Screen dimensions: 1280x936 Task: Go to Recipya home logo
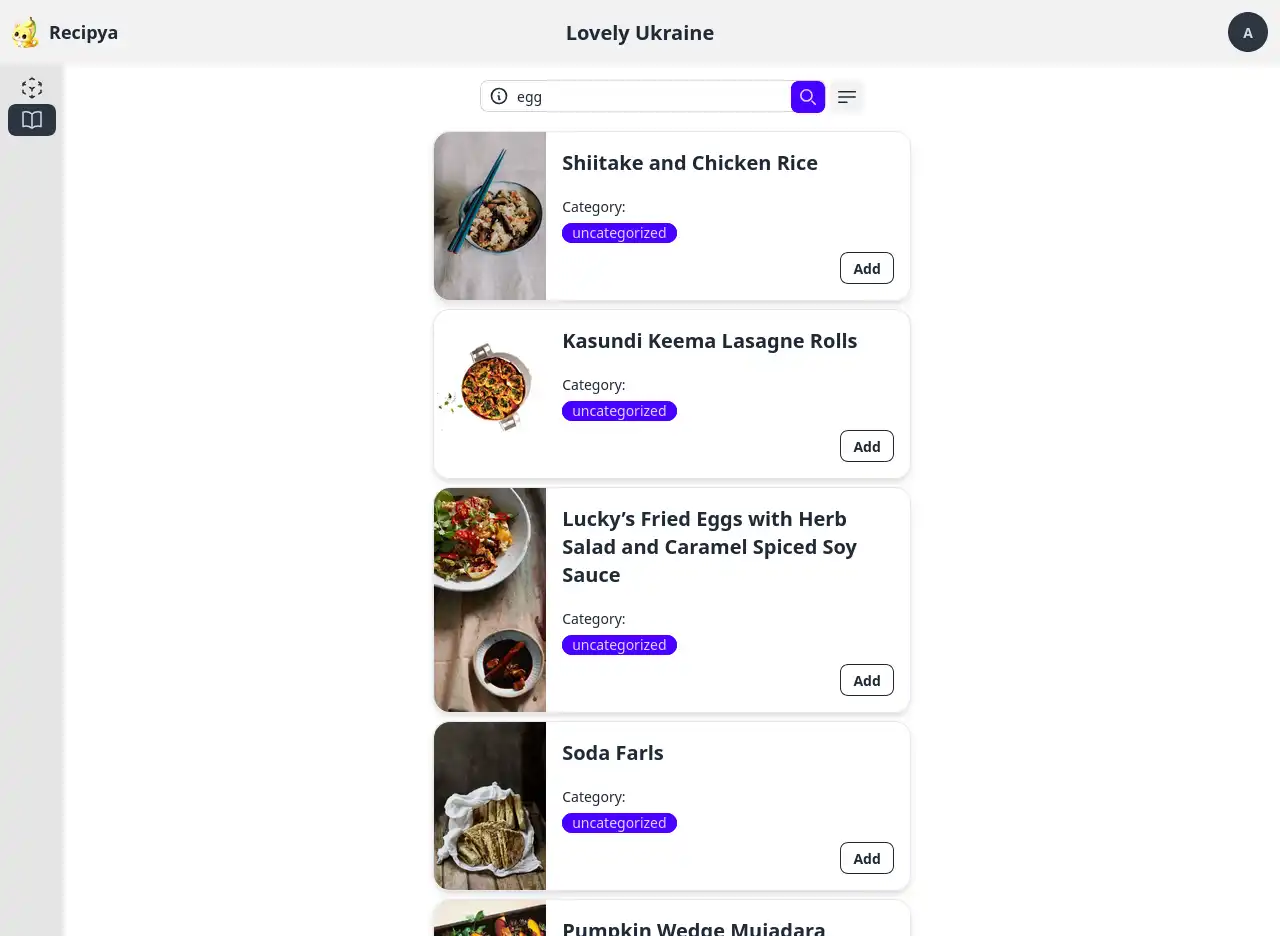65,33
